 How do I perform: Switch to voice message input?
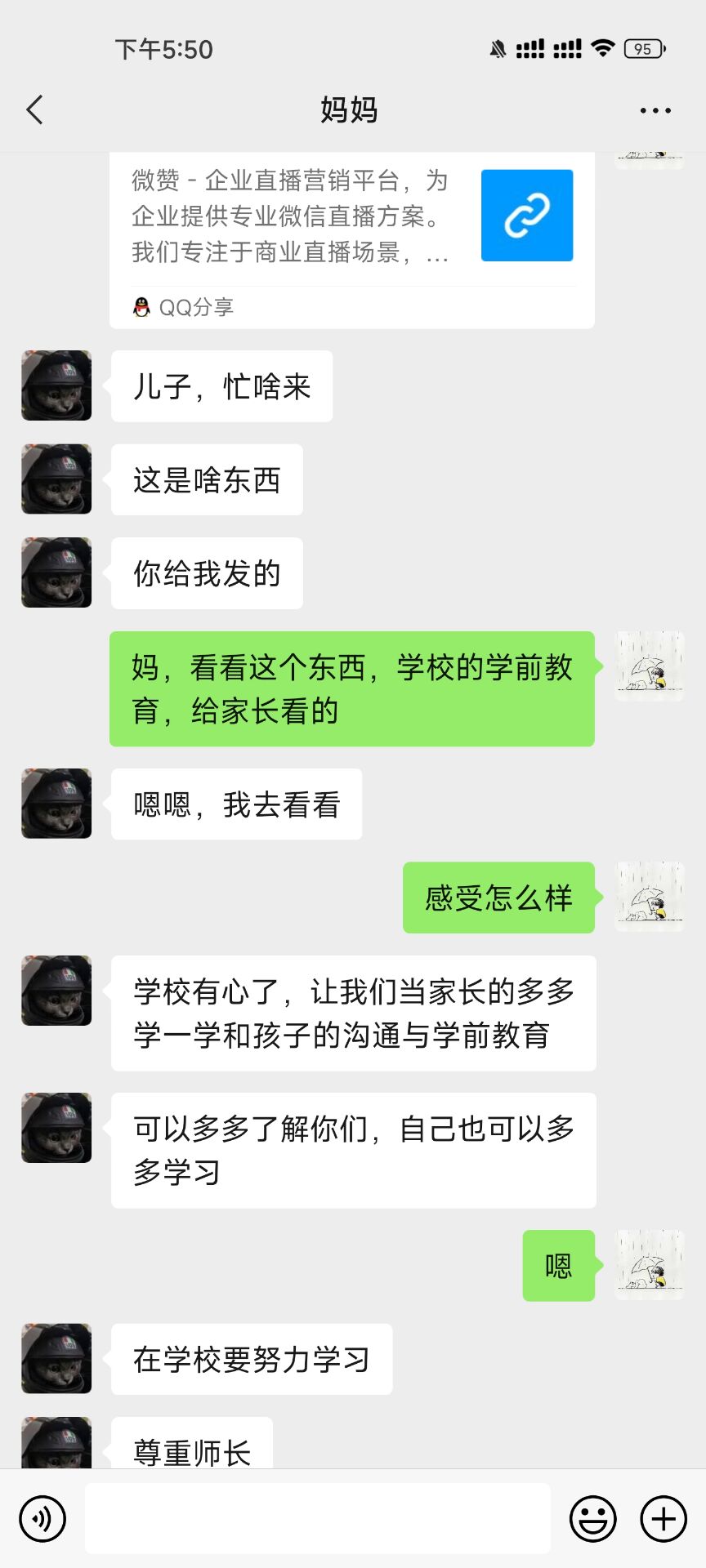tap(42, 1519)
